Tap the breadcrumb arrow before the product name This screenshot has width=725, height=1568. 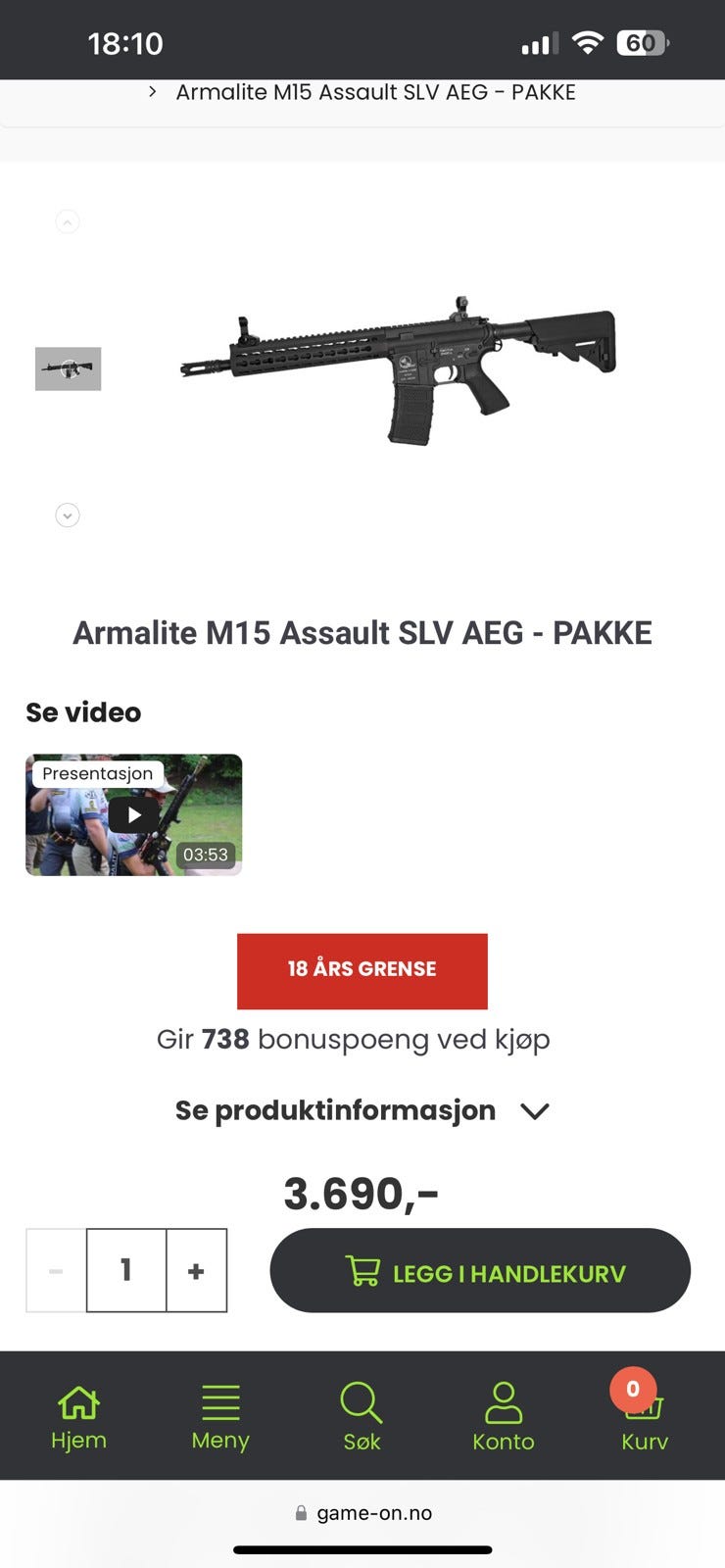(x=152, y=91)
